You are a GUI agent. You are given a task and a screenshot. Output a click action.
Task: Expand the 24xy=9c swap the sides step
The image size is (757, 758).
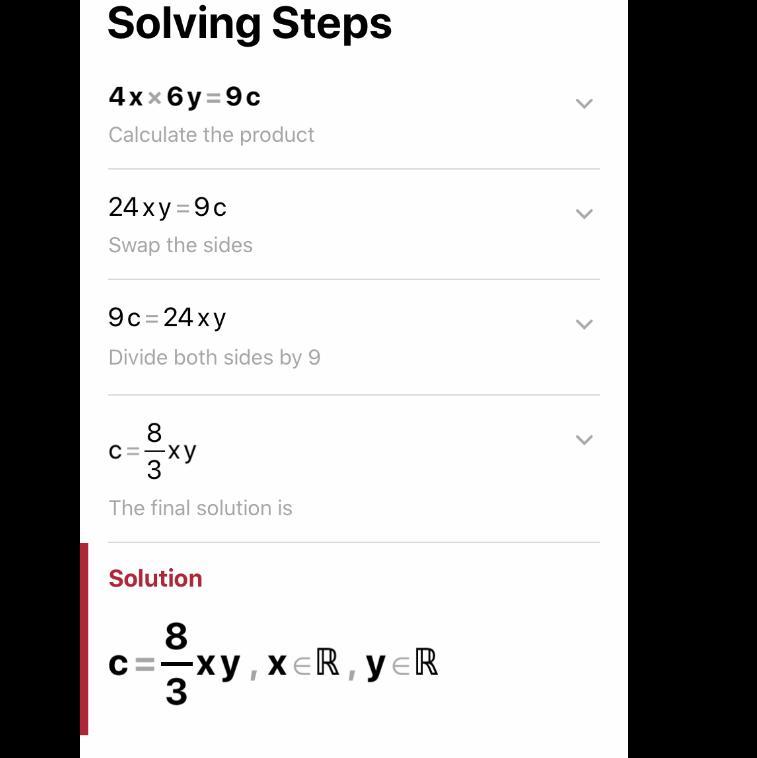[x=584, y=213]
